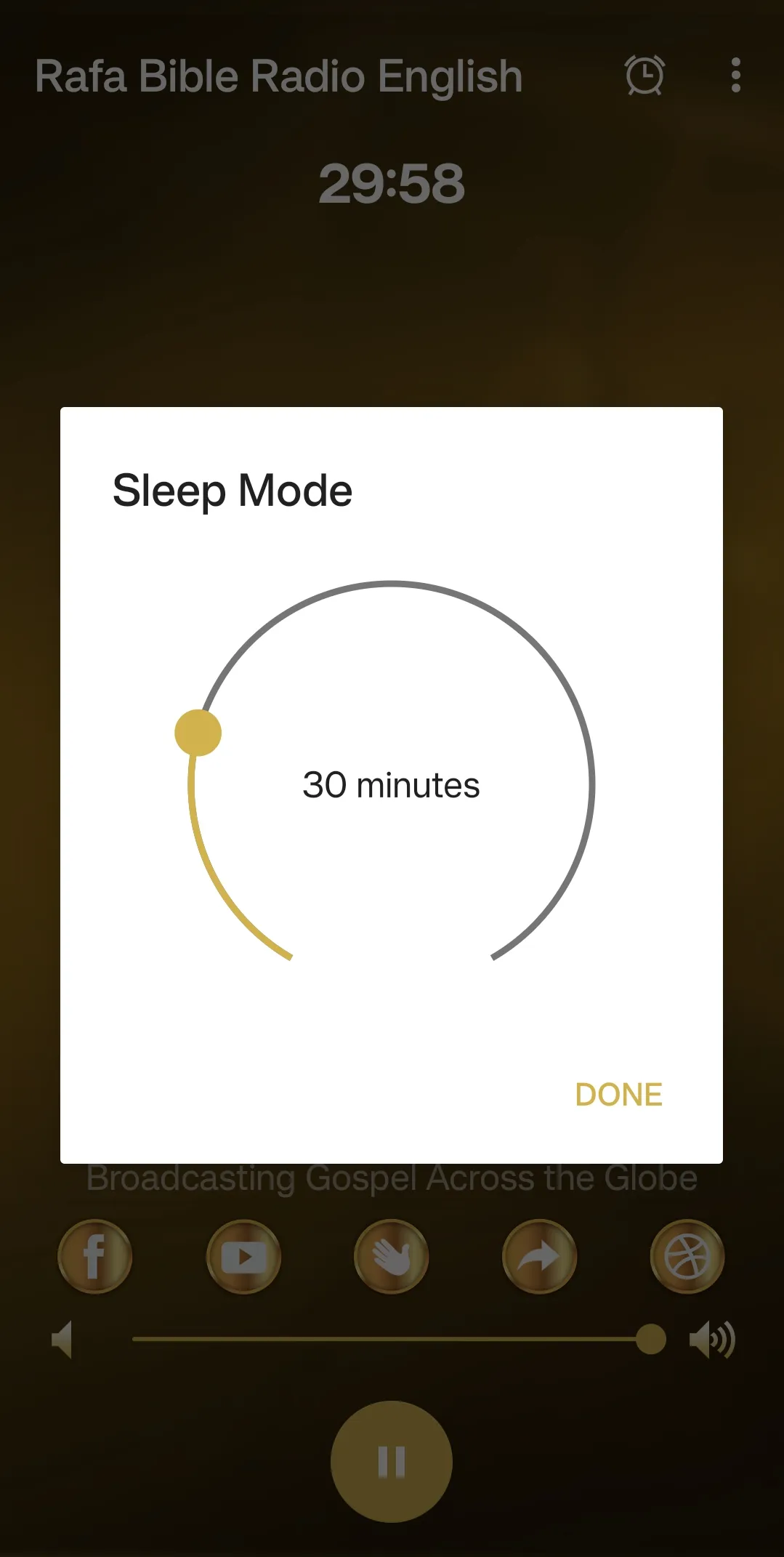Open the Facebook page button

95,1256
